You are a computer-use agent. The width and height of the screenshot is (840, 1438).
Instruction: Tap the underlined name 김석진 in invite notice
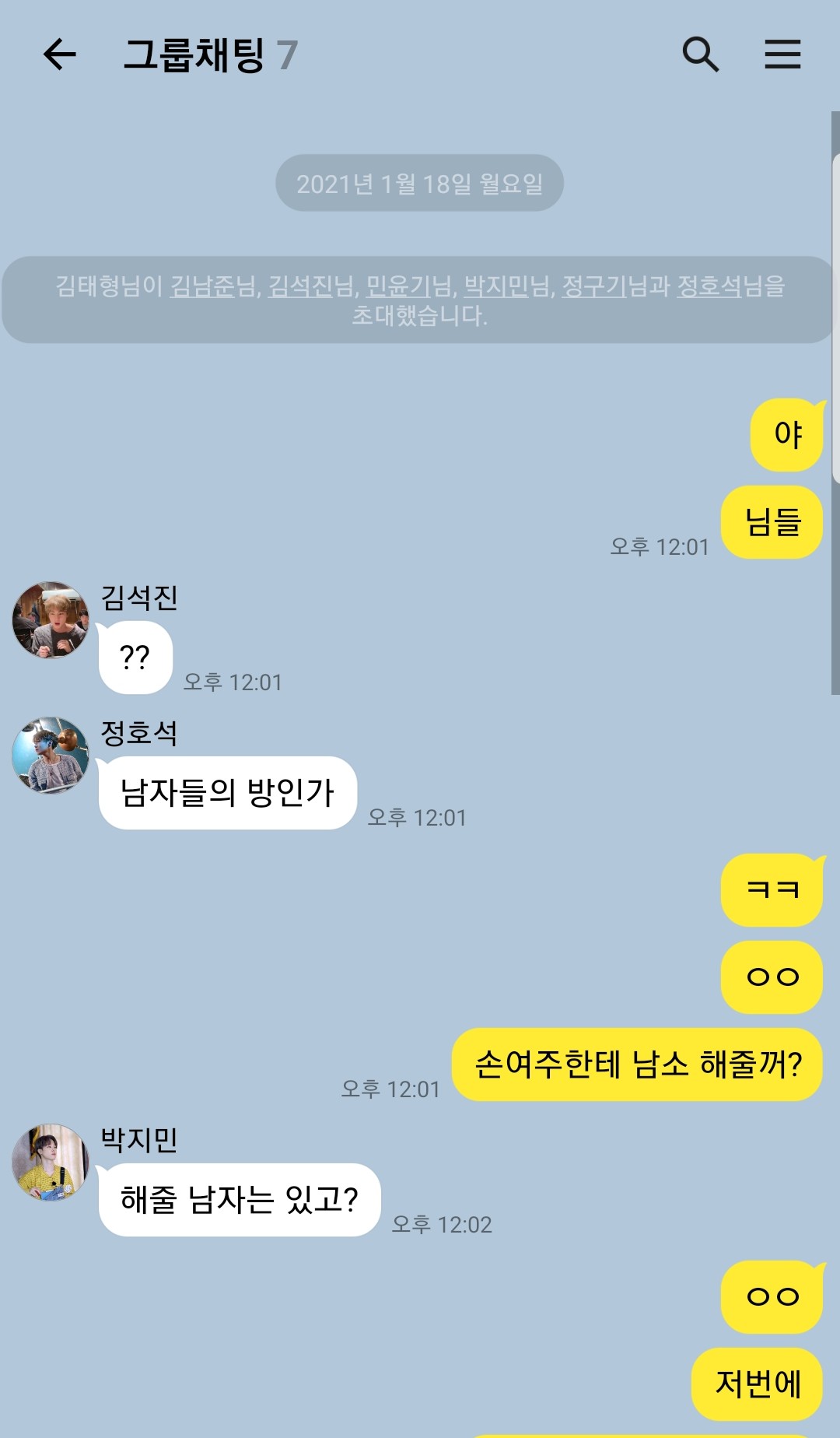pos(300,286)
